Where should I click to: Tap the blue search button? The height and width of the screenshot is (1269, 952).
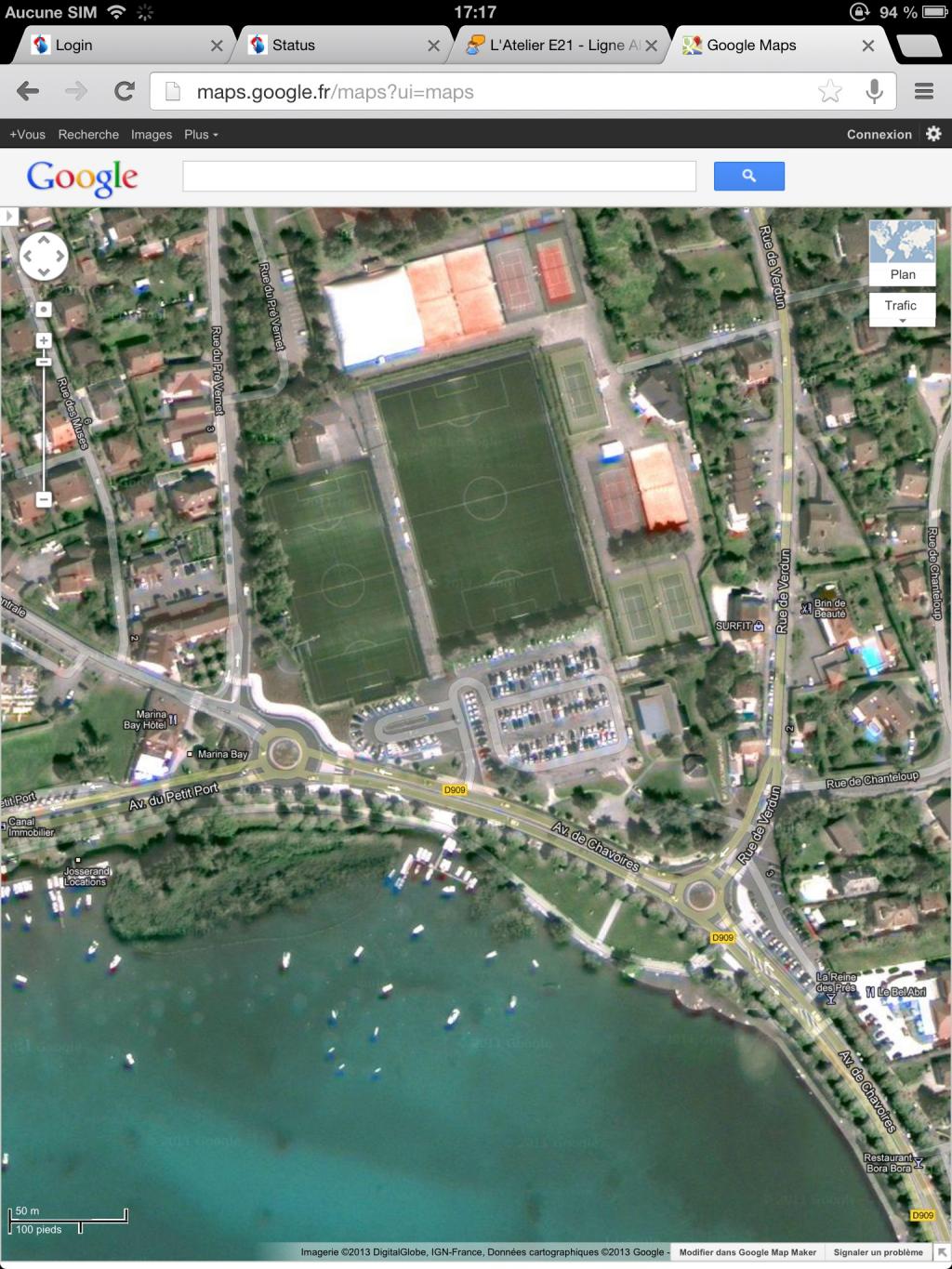748,176
